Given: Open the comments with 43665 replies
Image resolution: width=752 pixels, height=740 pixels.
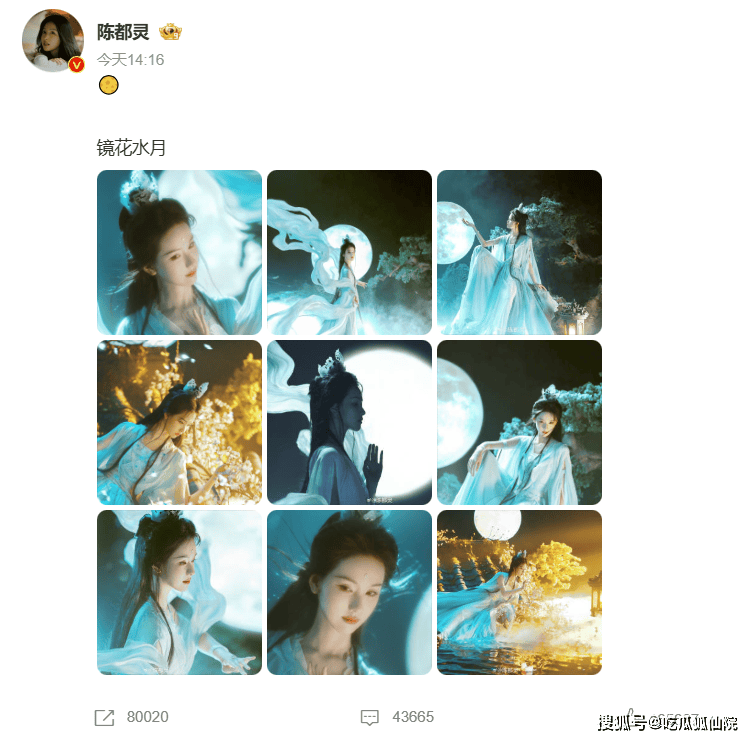Looking at the screenshot, I should [x=398, y=717].
